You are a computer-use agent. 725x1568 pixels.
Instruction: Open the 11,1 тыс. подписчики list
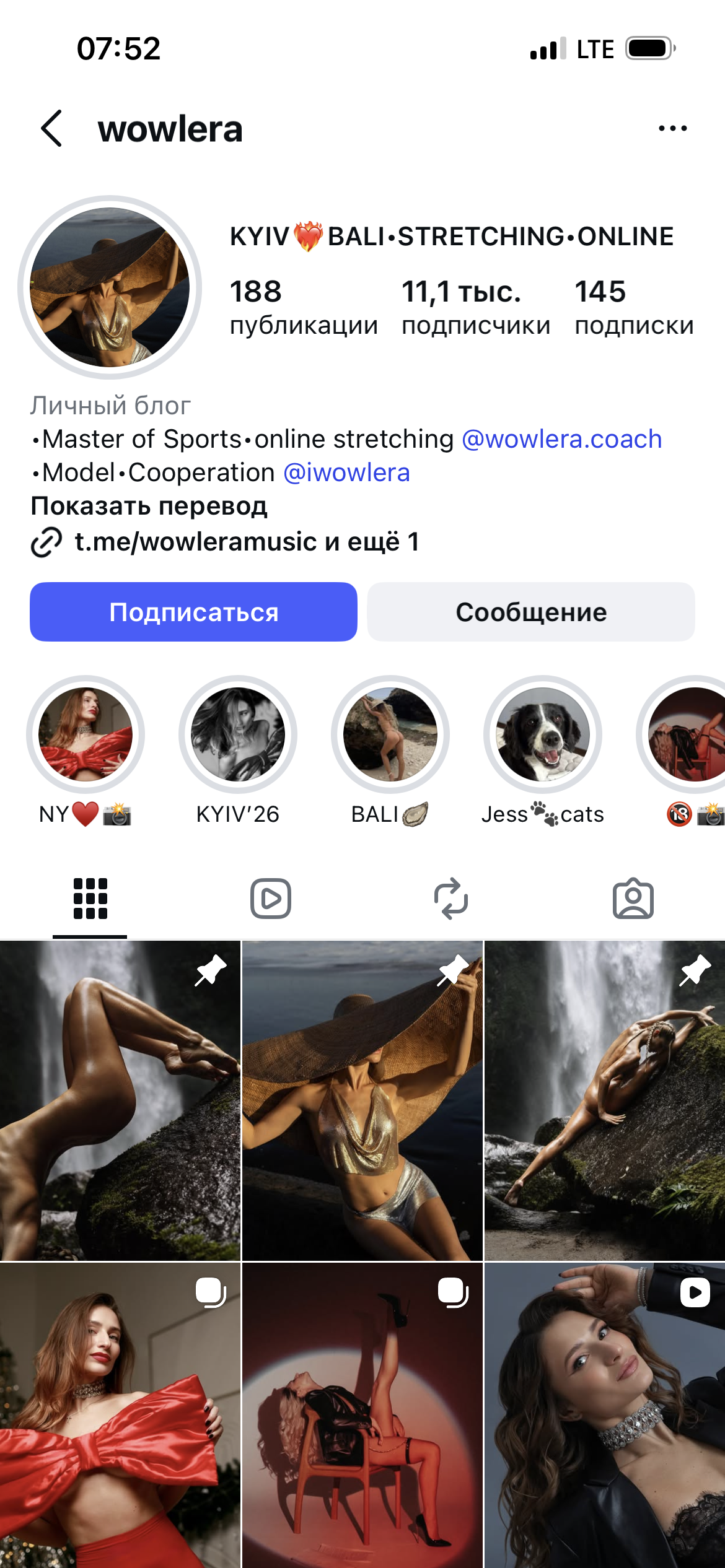(475, 308)
